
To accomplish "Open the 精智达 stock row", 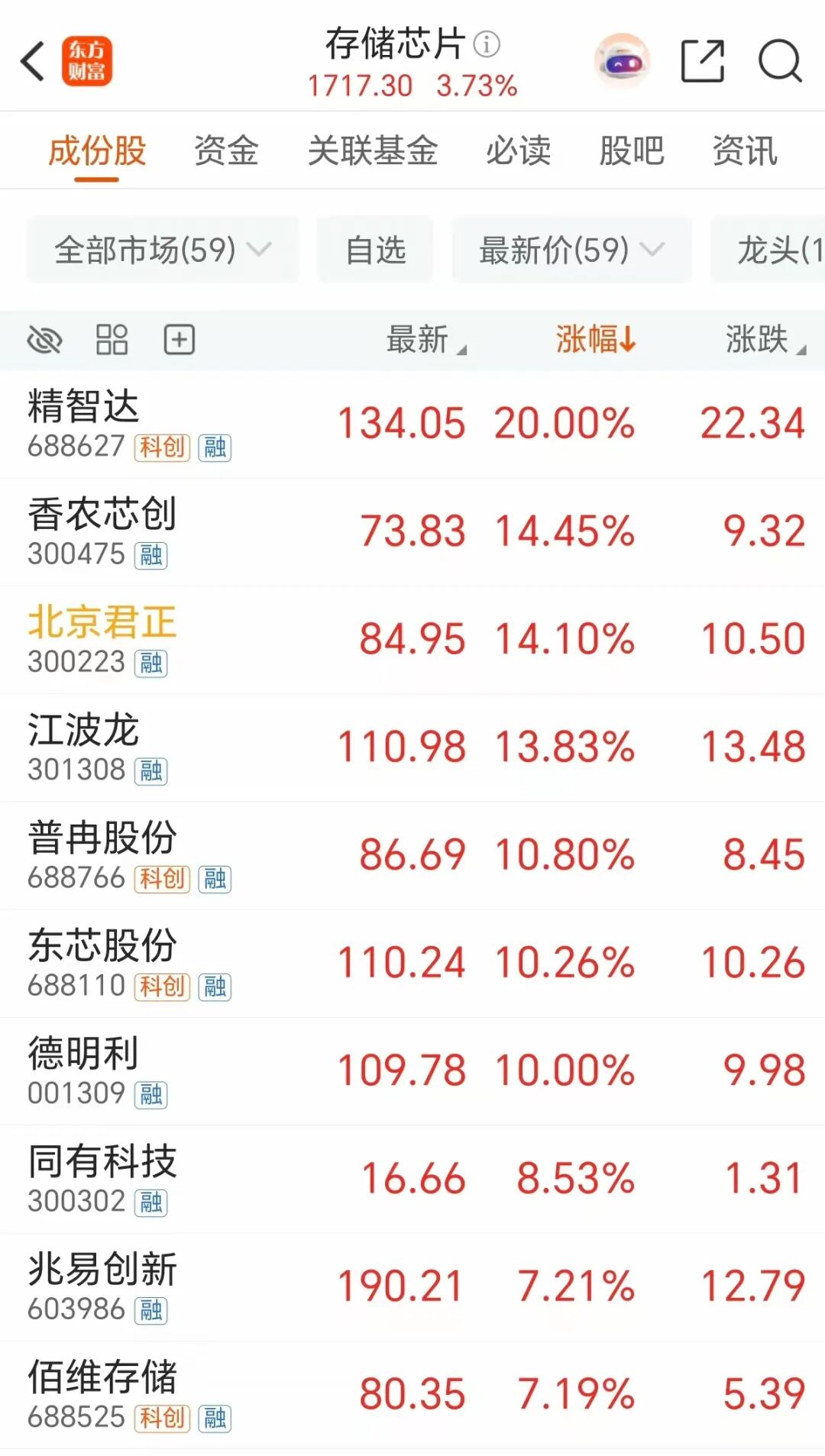I will [412, 425].
